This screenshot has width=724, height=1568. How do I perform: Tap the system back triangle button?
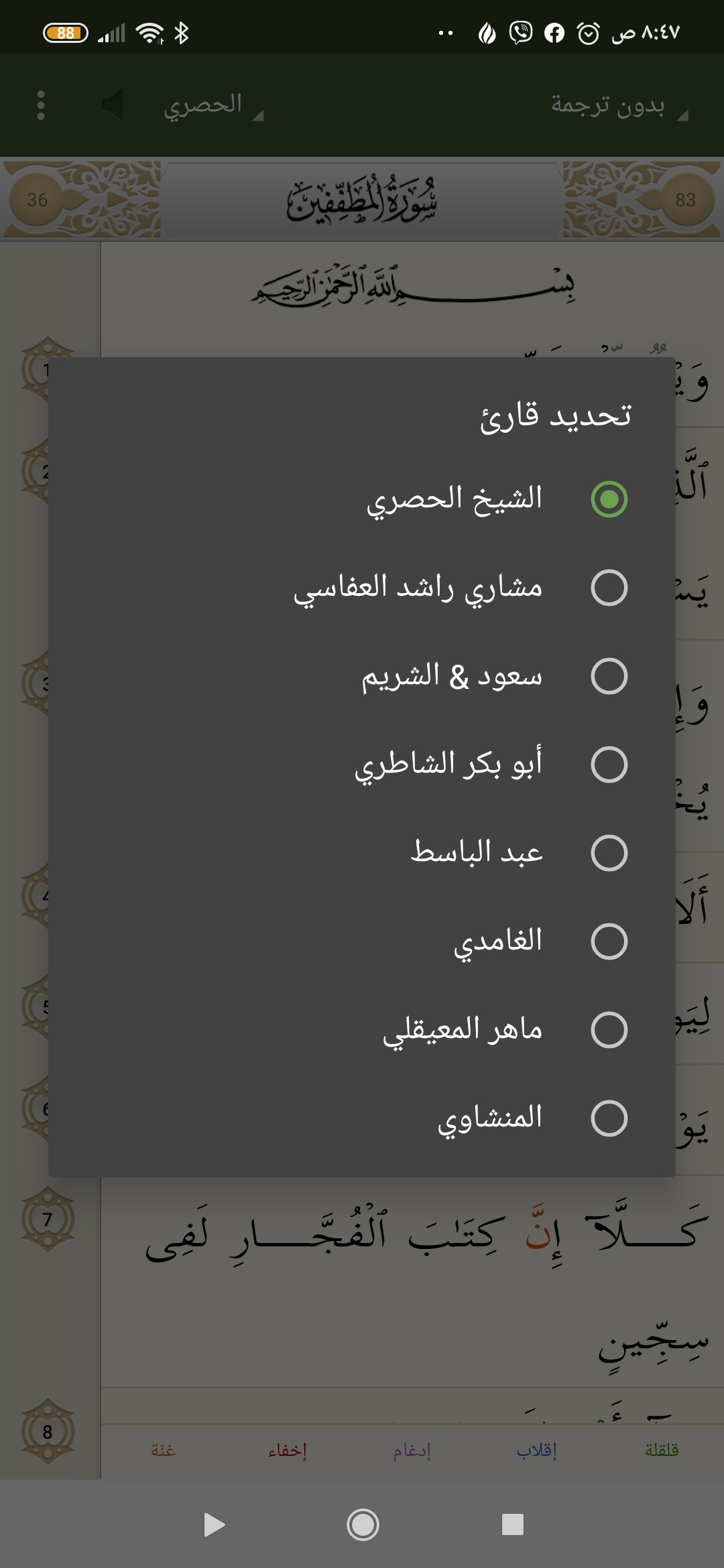(214, 1525)
